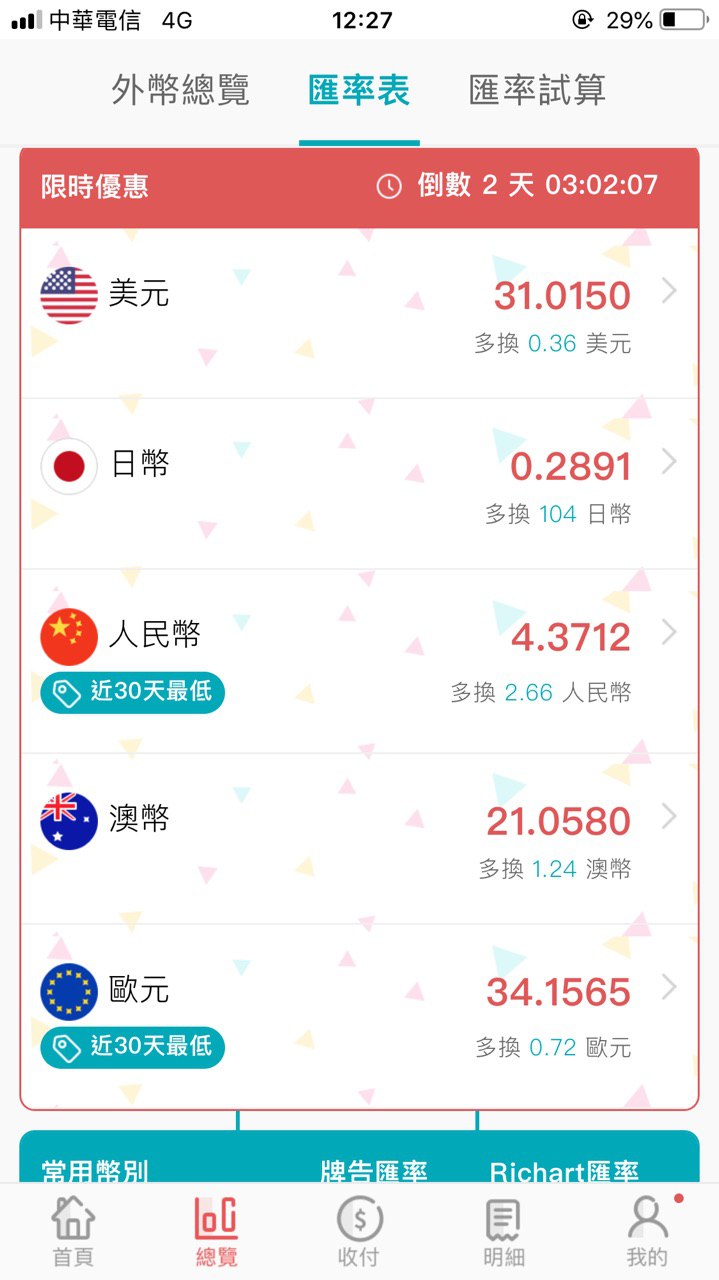719x1280 pixels.
Task: Tap the 總覽 bottom navigation item
Action: click(x=216, y=1232)
